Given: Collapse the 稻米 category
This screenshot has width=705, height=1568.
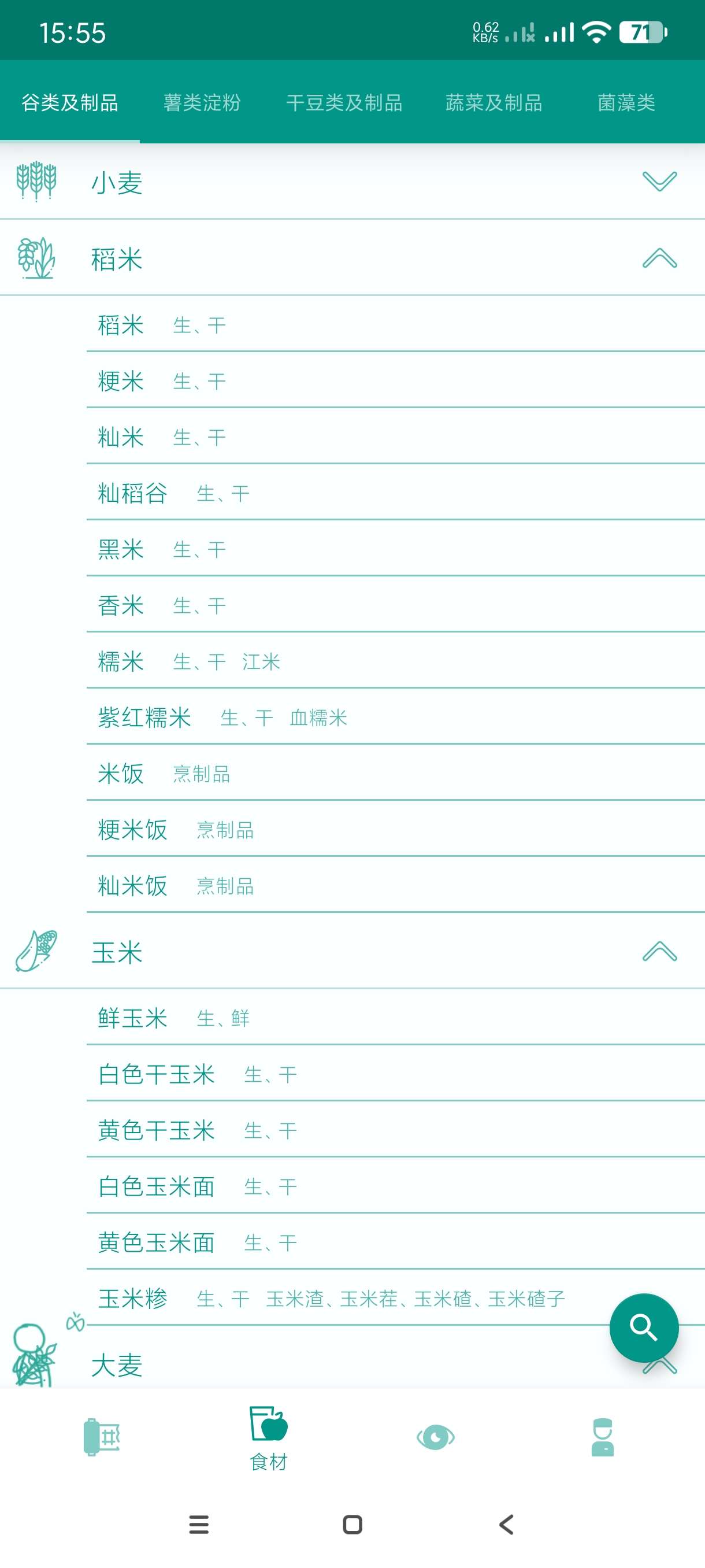Looking at the screenshot, I should pyautogui.click(x=659, y=258).
